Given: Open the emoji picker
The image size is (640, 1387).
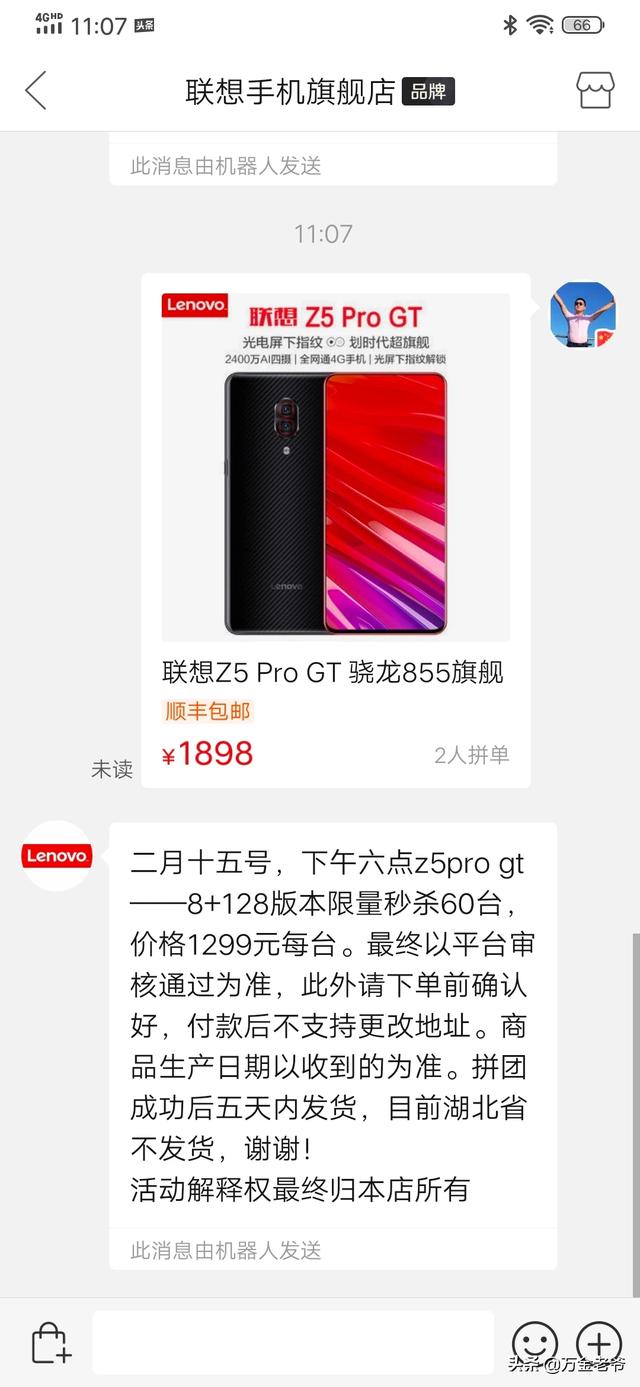Looking at the screenshot, I should pyautogui.click(x=534, y=1343).
